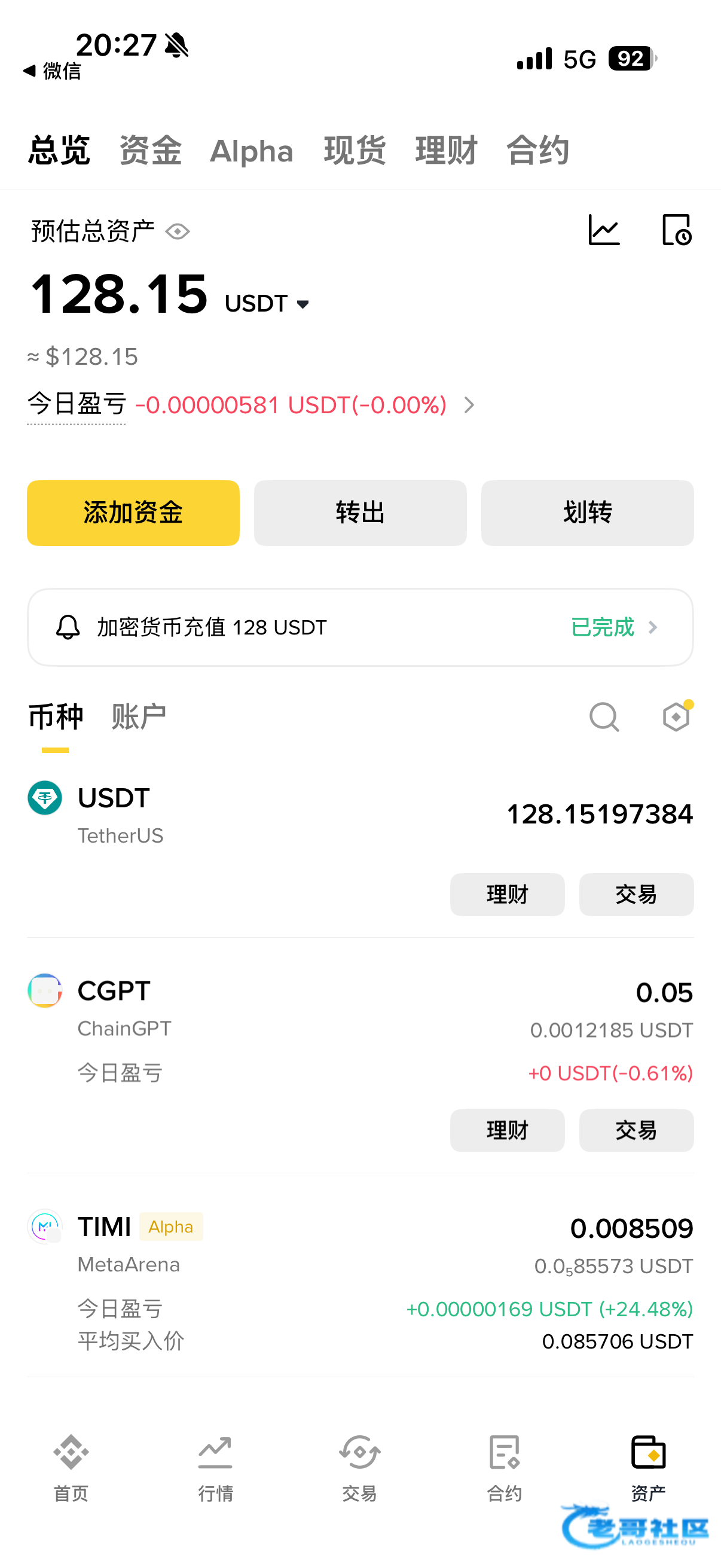Switch to the 账户 view
The image size is (721, 1568).
pos(139,716)
